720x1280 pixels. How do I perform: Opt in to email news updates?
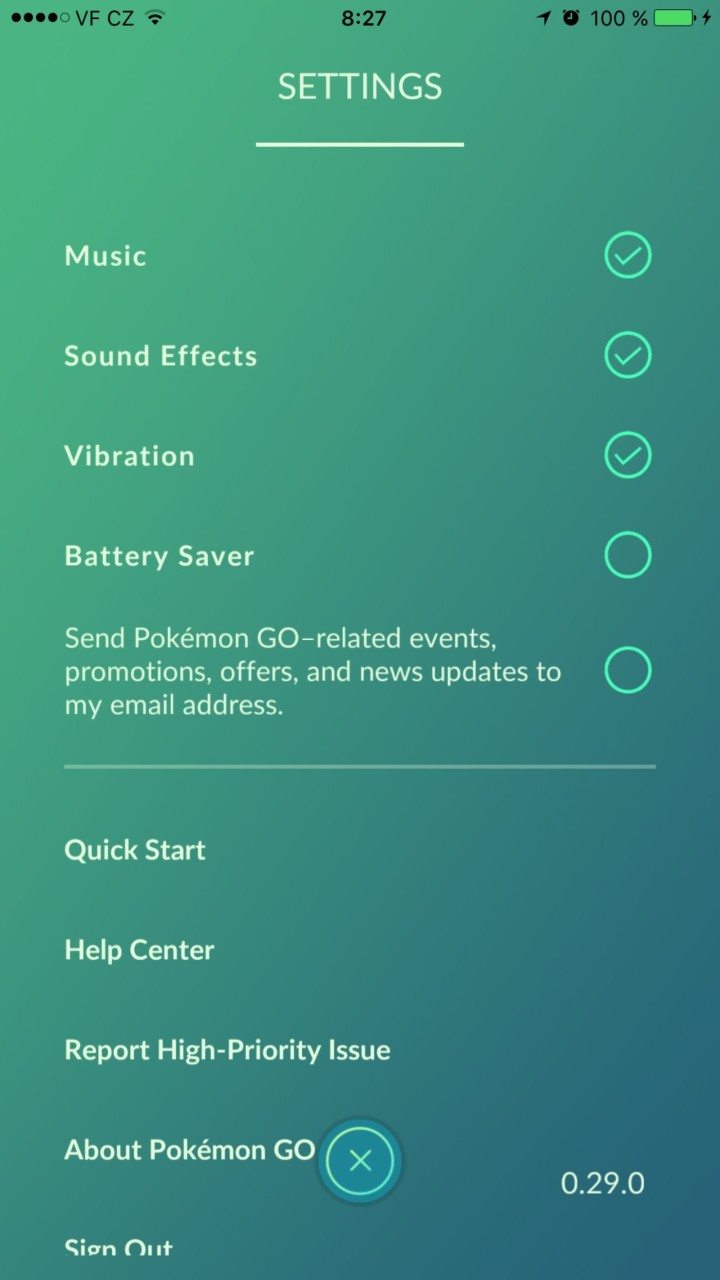[x=628, y=670]
